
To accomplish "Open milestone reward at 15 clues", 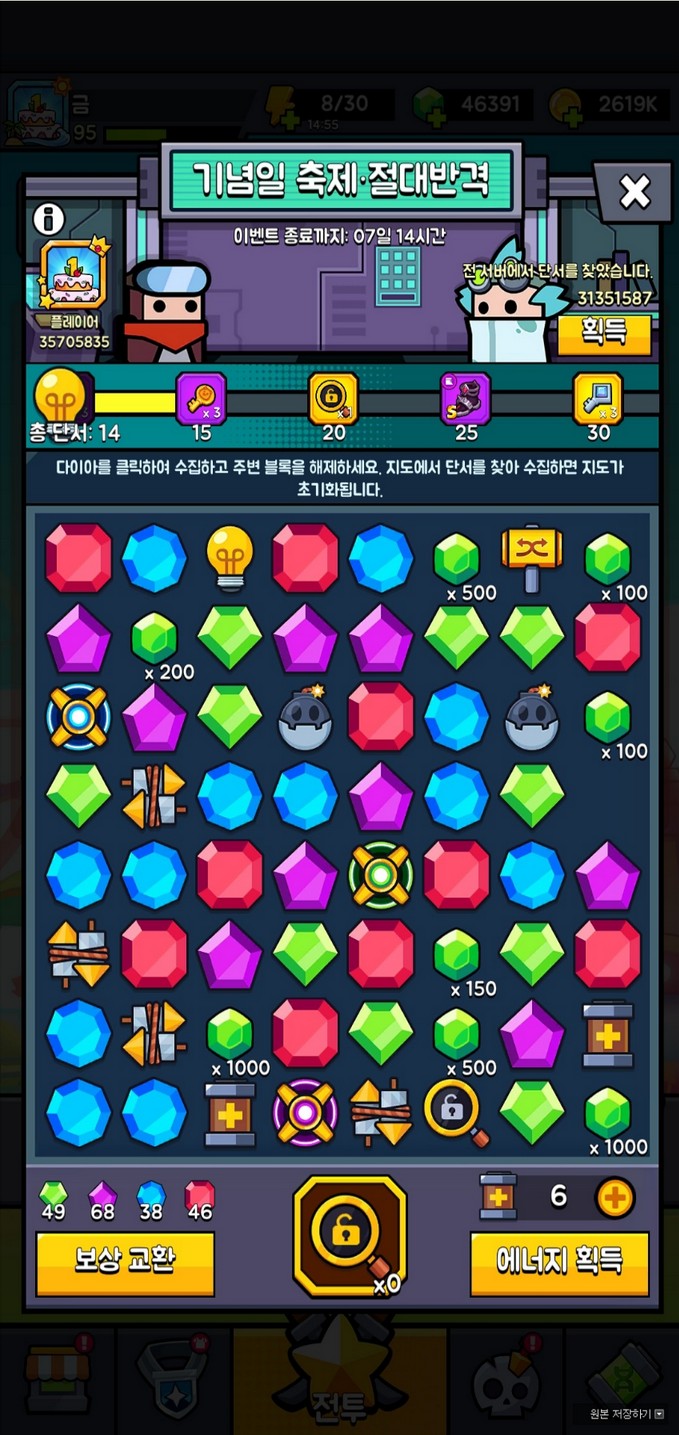I will (201, 397).
